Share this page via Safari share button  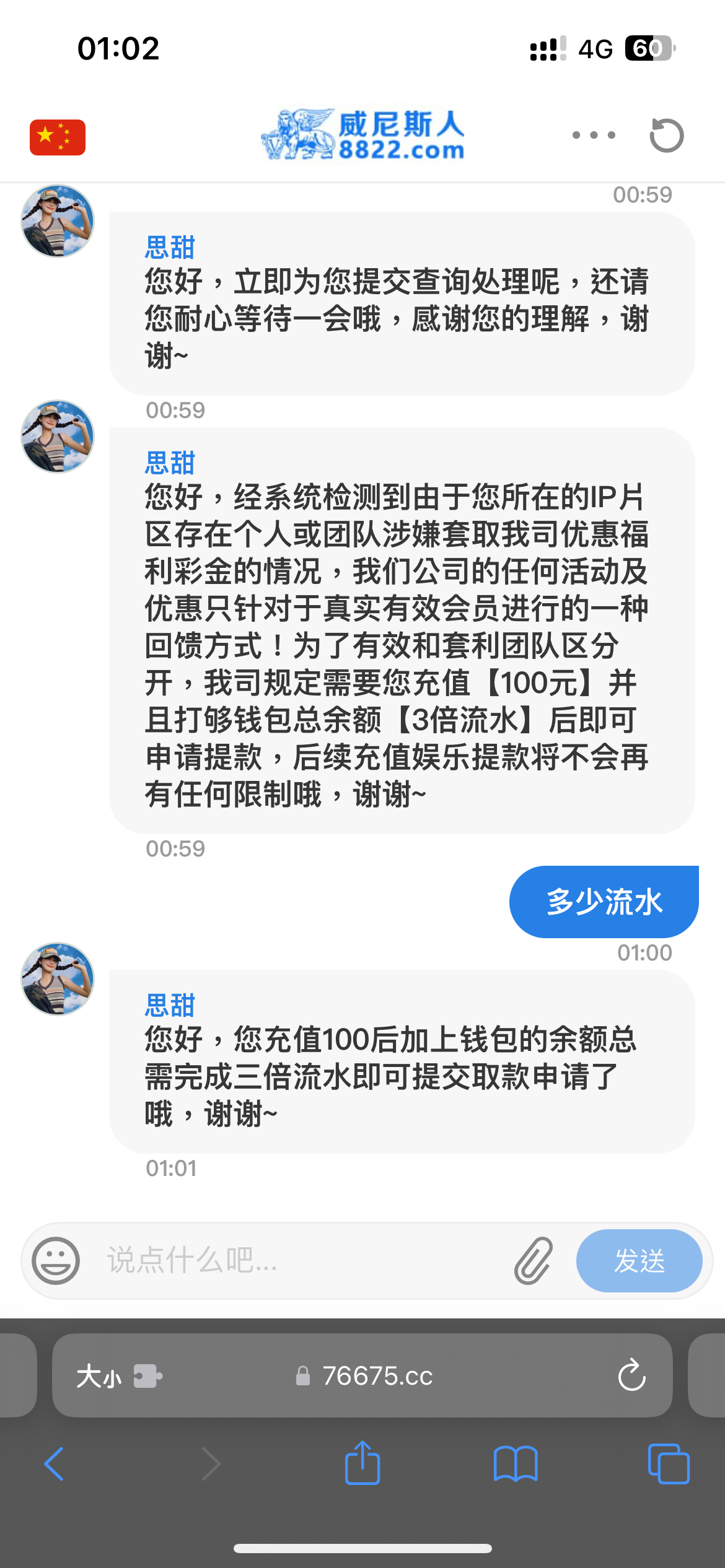point(362,1463)
